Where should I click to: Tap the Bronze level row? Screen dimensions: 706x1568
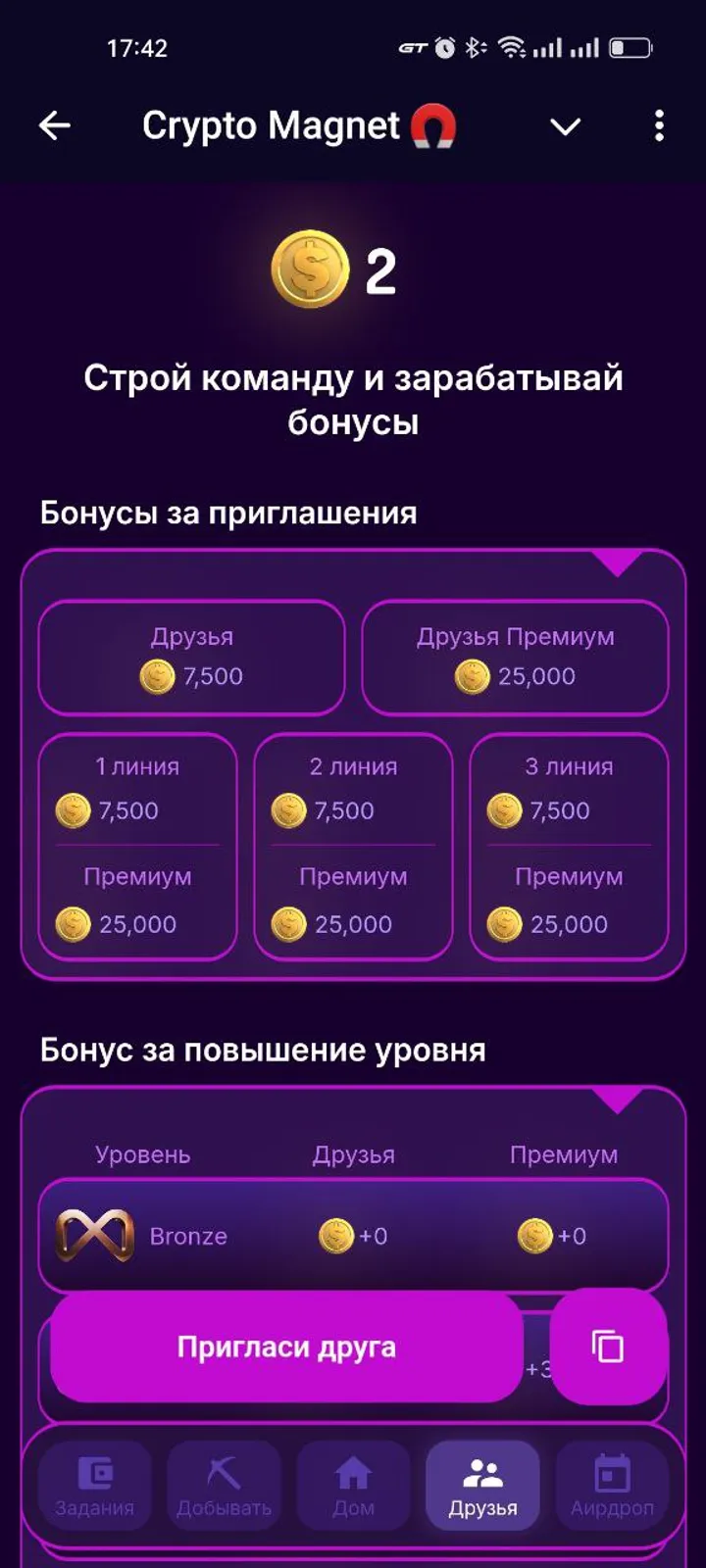353,1235
